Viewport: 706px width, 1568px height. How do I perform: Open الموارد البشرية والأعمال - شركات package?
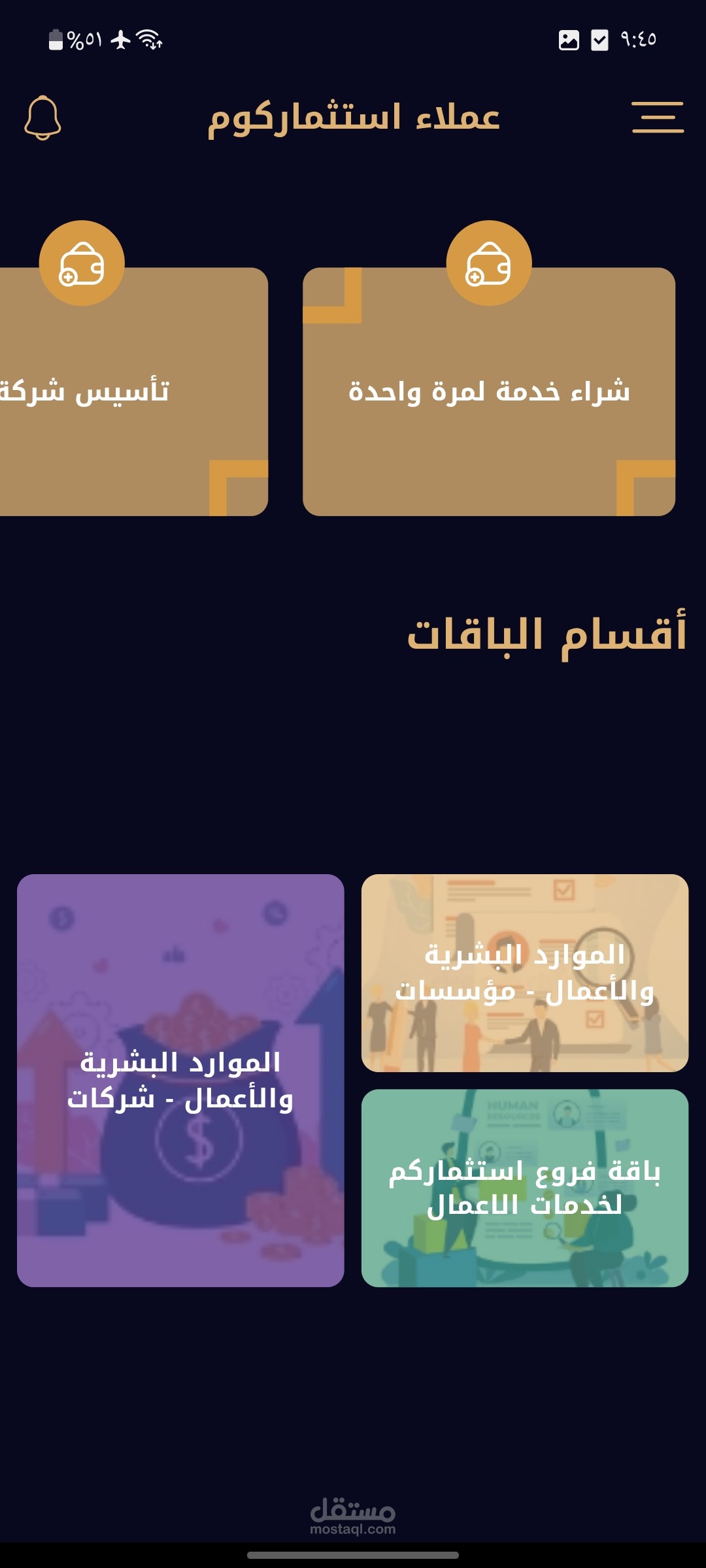coord(180,1078)
